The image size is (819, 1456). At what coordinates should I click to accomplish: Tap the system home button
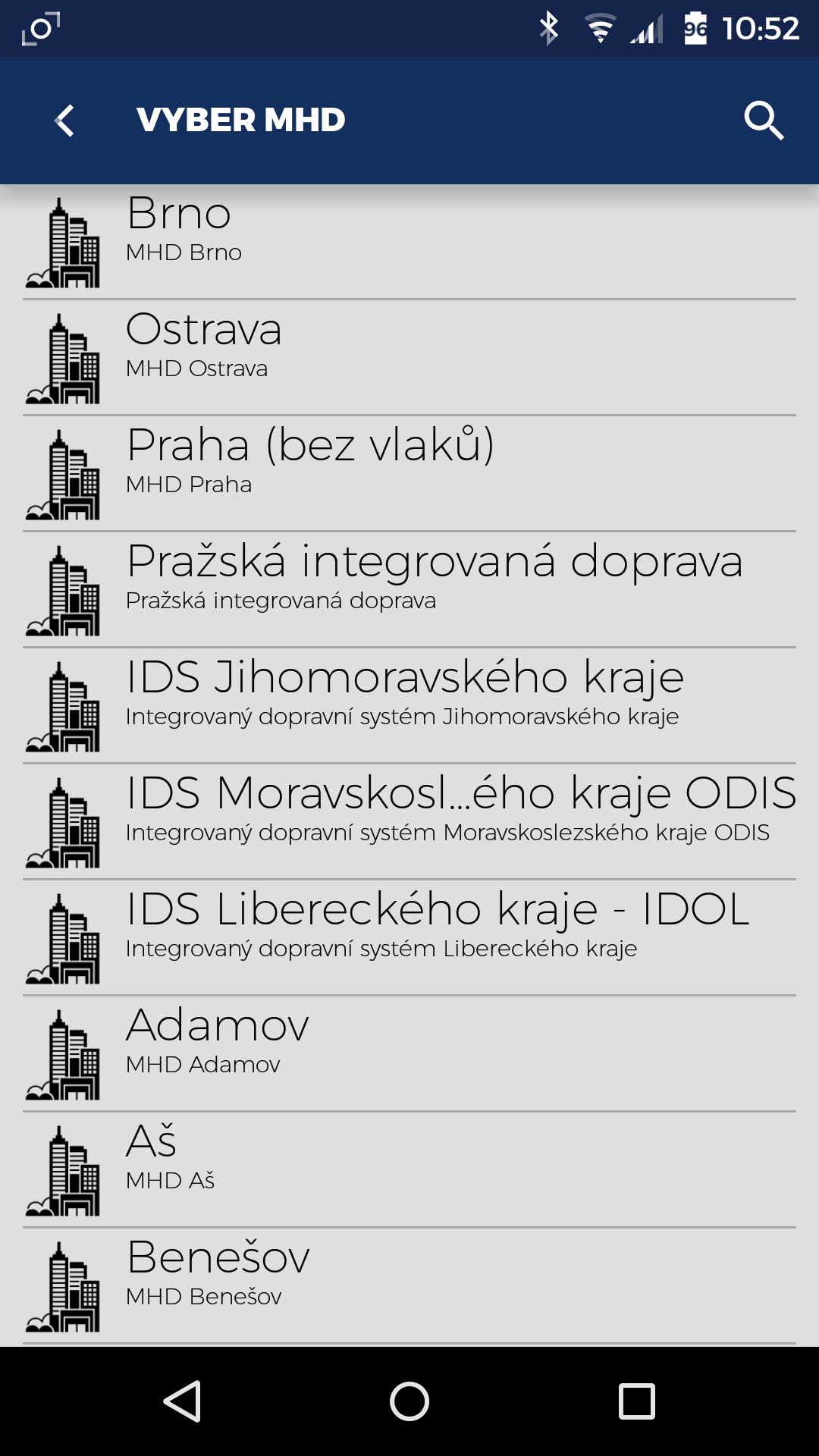coord(409,1401)
